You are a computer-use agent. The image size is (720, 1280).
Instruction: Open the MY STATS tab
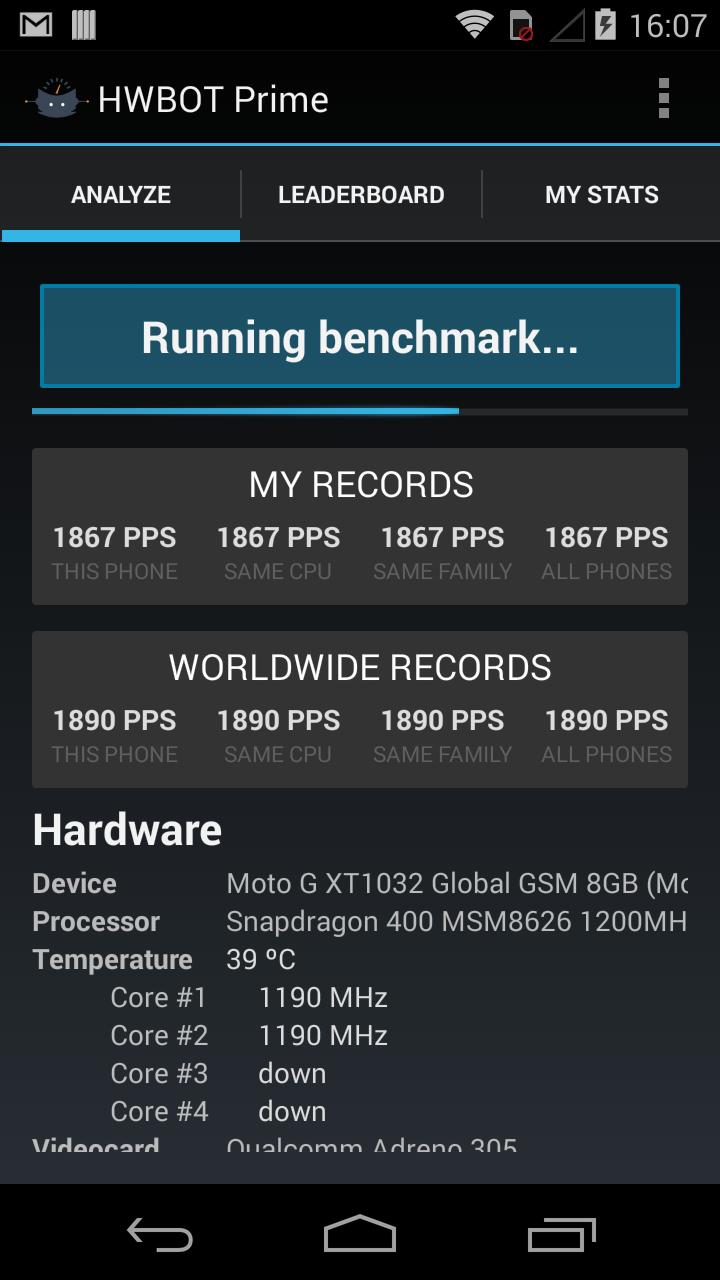point(601,195)
